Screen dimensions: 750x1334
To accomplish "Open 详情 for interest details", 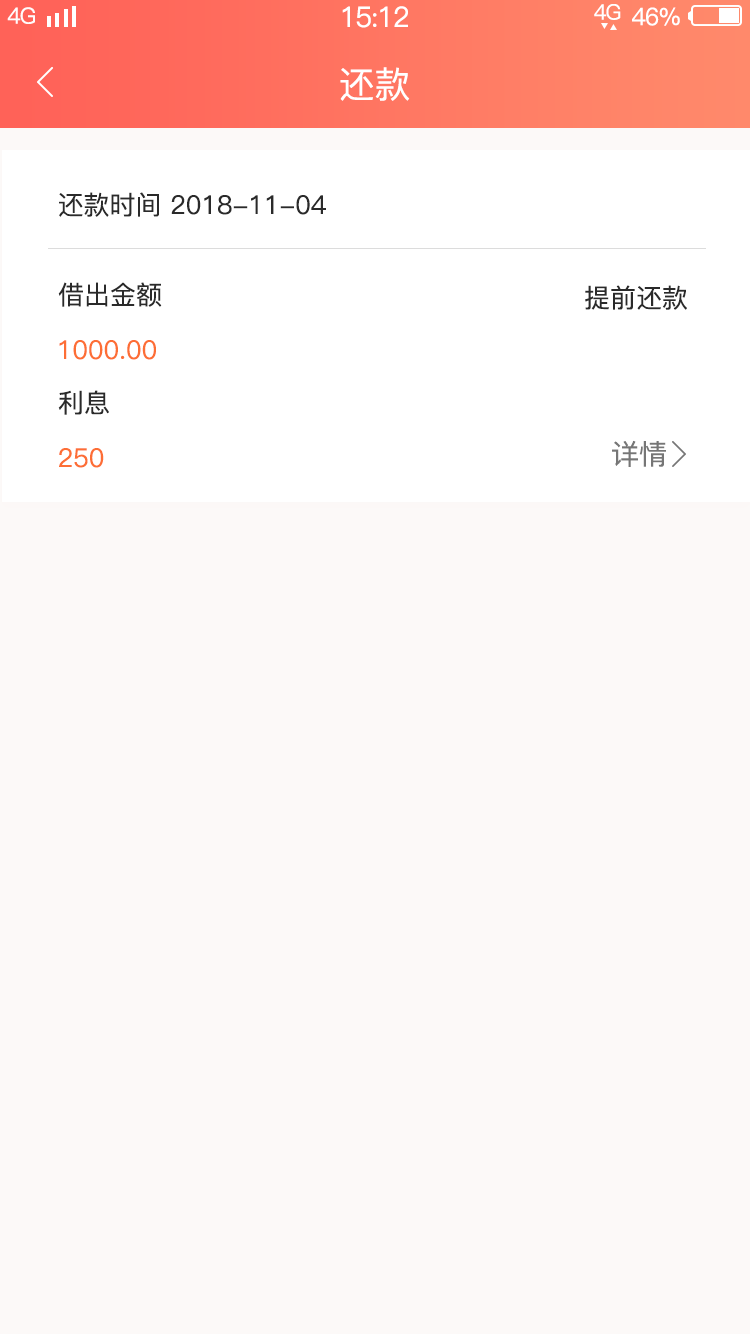I will 650,455.
